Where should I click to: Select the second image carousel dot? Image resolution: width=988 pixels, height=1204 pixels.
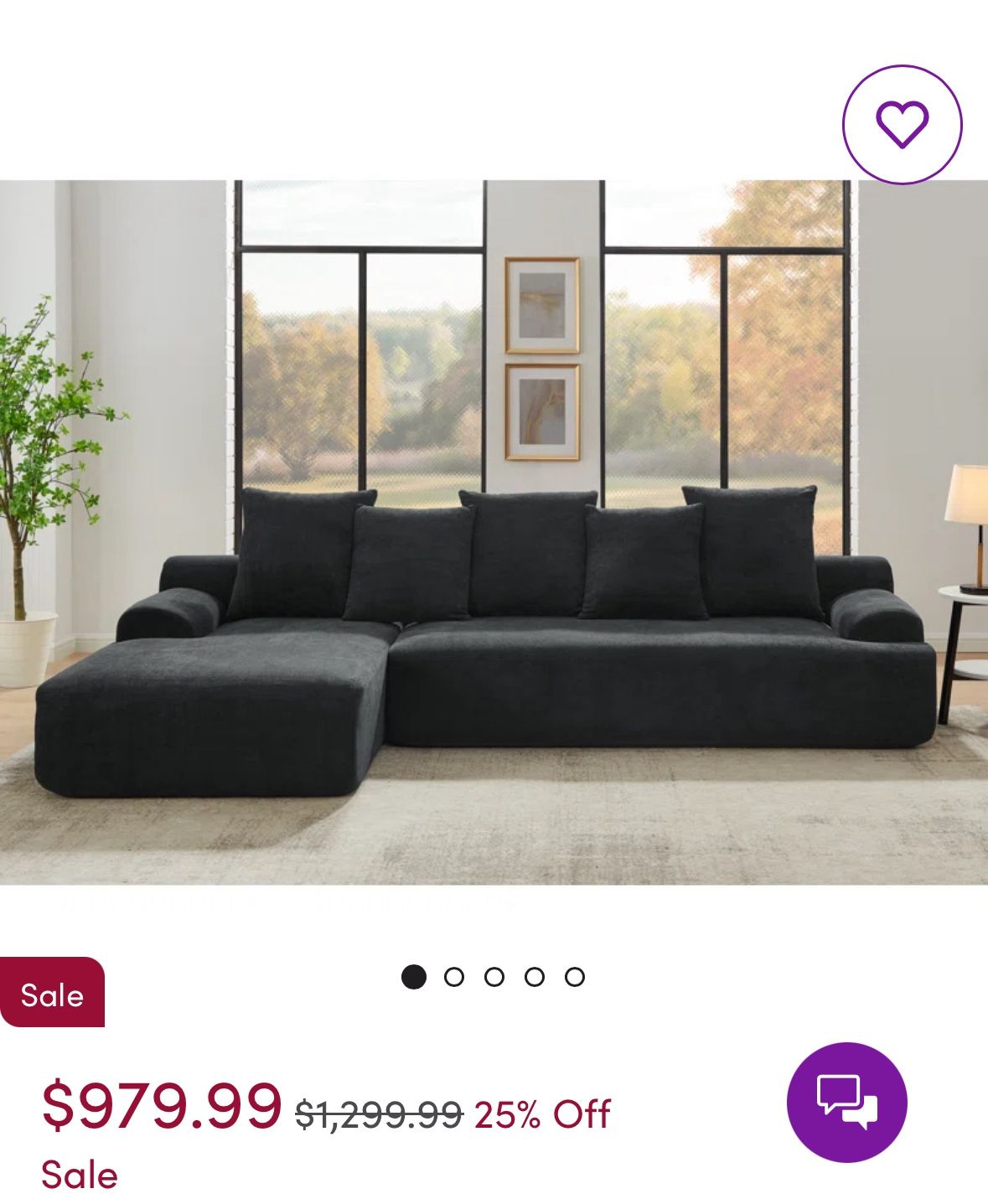[454, 977]
